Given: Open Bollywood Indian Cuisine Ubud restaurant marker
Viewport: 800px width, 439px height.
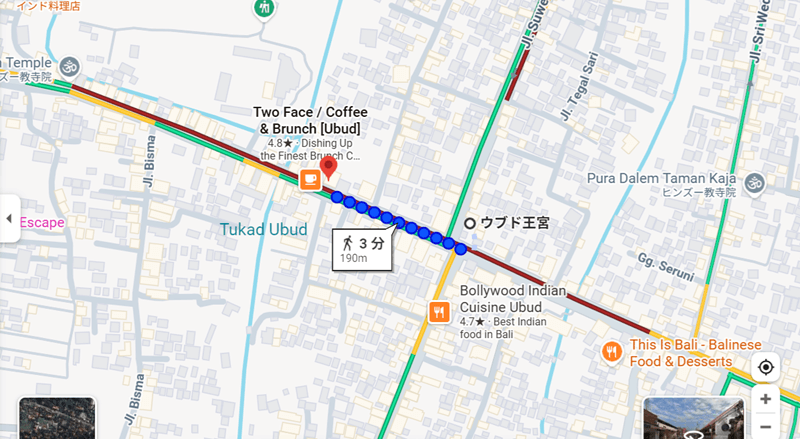Looking at the screenshot, I should coord(438,312).
